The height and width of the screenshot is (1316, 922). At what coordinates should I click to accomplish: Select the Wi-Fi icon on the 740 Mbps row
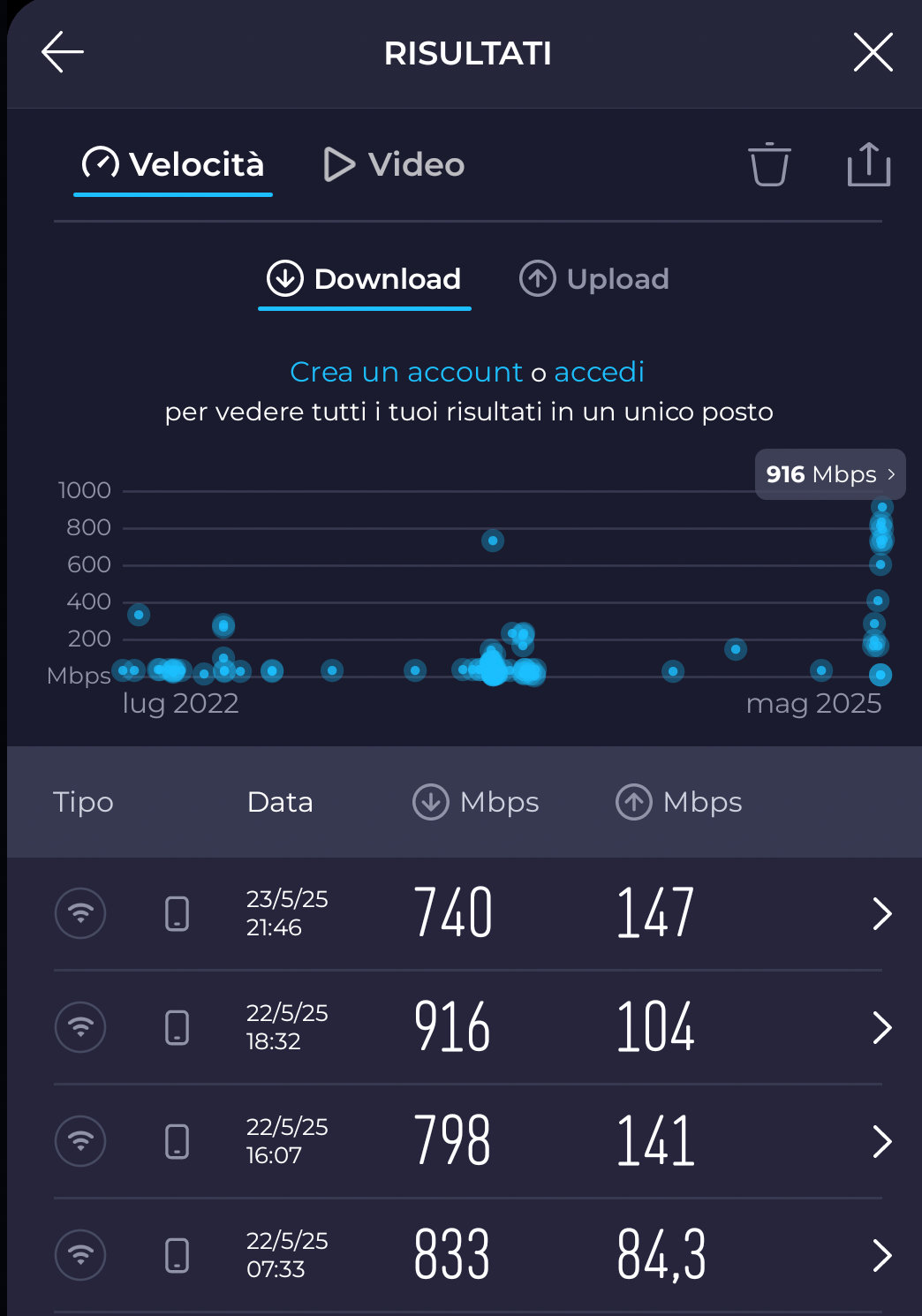coord(80,913)
